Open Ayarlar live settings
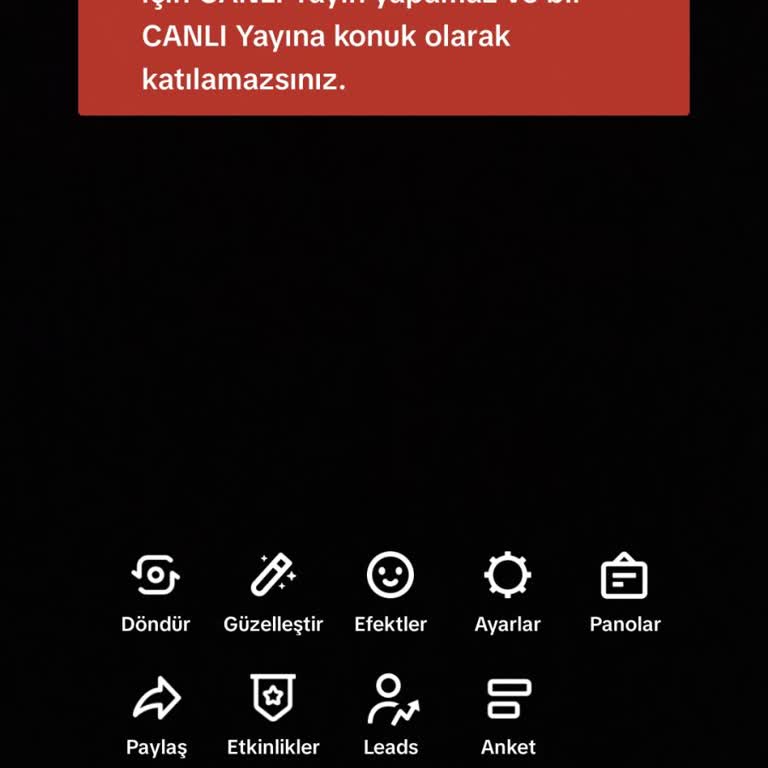The width and height of the screenshot is (768, 768). (x=507, y=577)
